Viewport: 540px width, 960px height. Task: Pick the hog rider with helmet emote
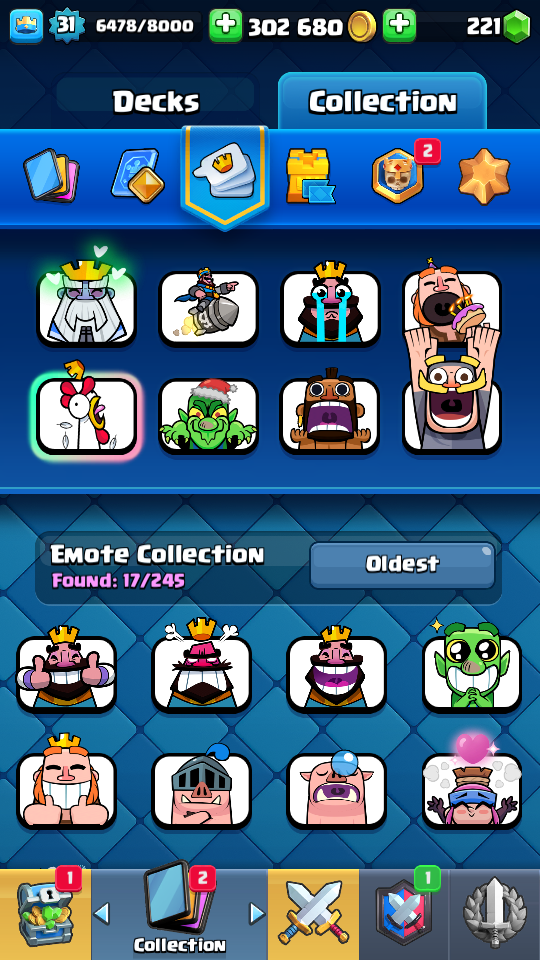[201, 787]
